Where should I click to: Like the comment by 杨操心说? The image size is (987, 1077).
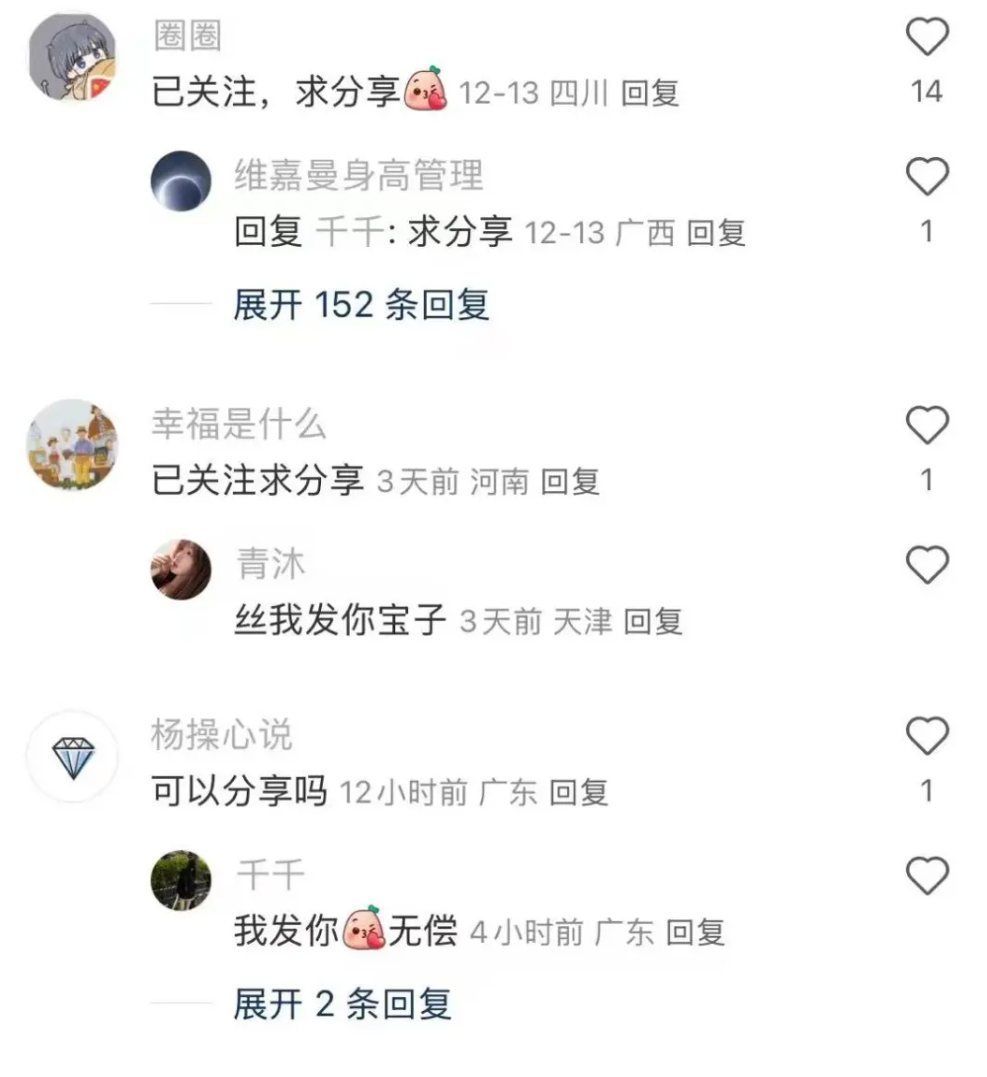click(926, 737)
